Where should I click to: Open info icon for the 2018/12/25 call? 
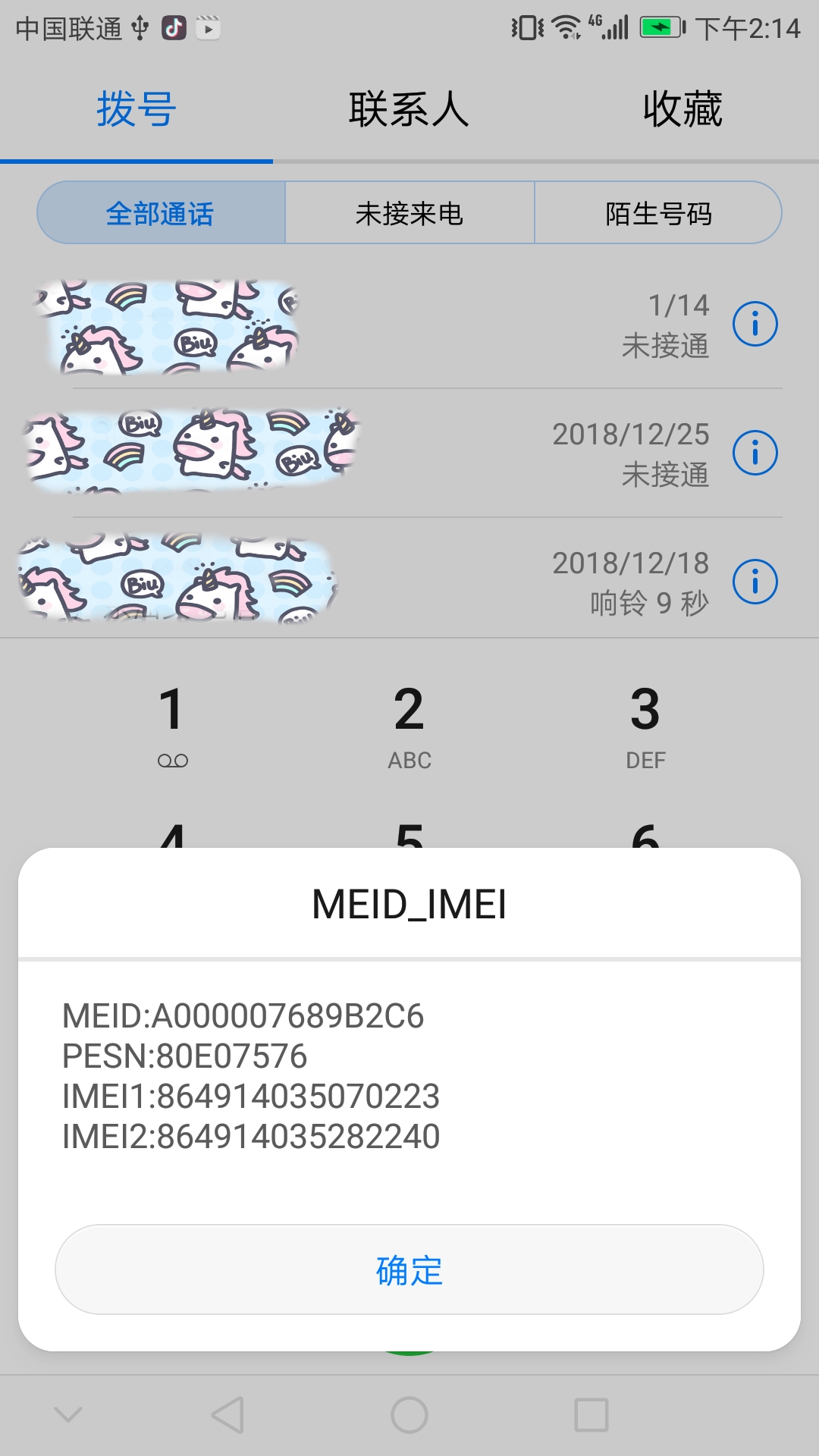[x=755, y=453]
